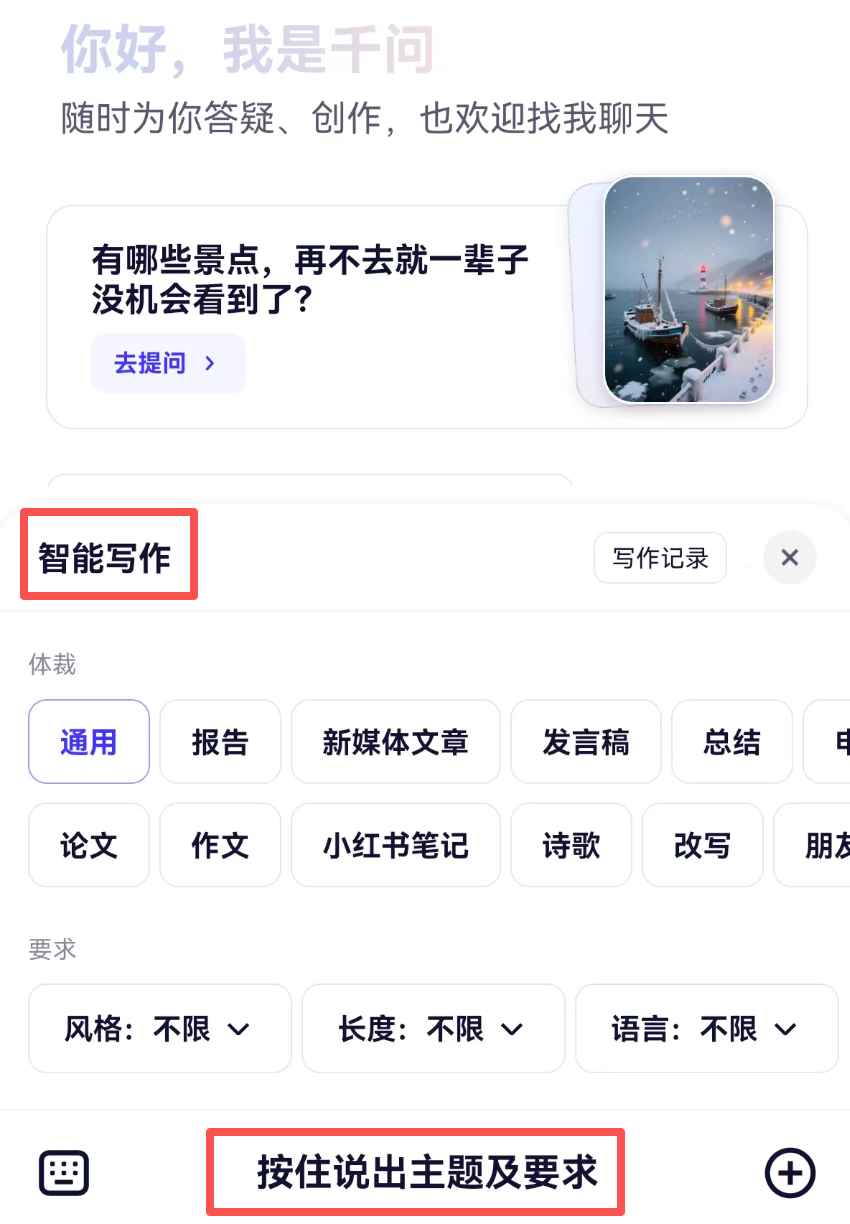Image resolution: width=850 pixels, height=1224 pixels.
Task: Open the plus attachment menu
Action: (789, 1172)
